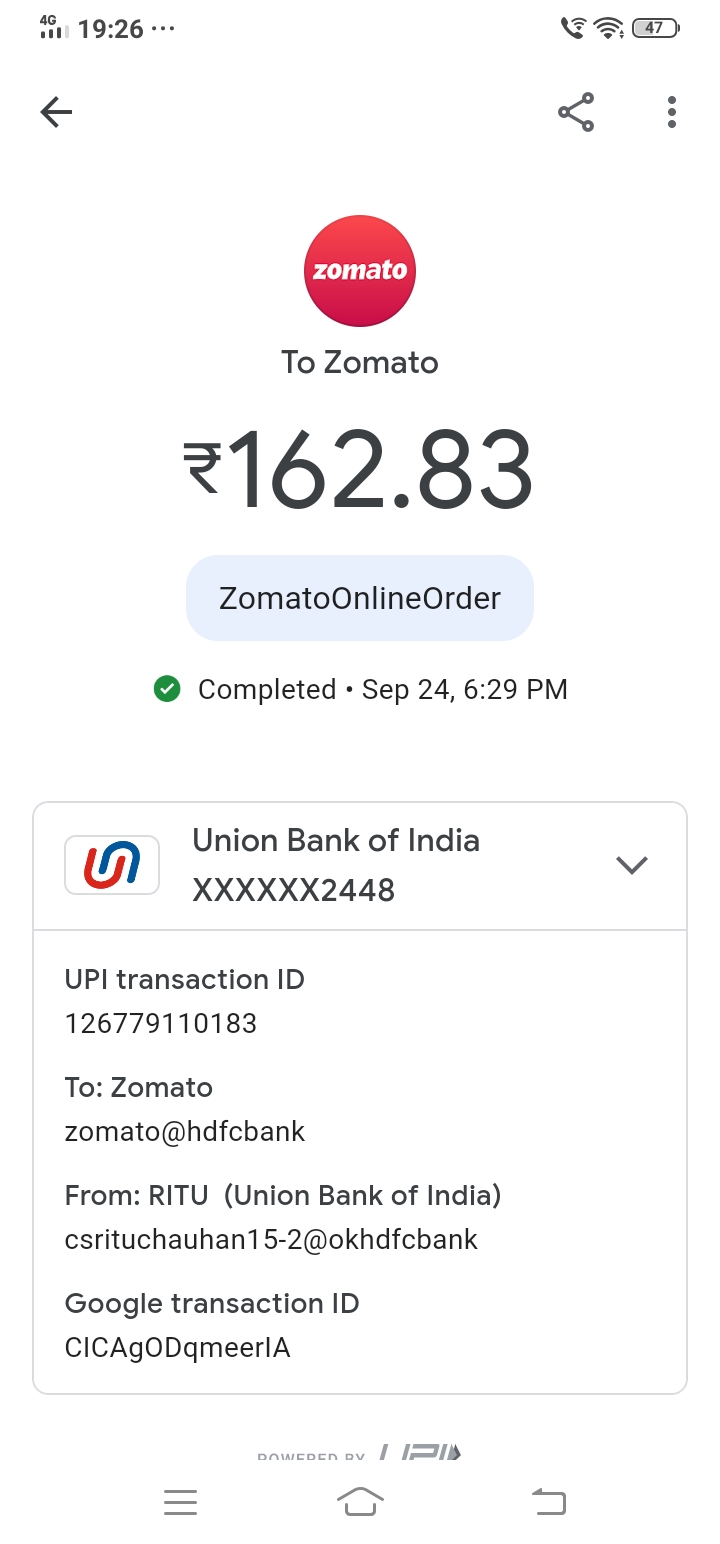This screenshot has width=720, height=1544.
Task: Collapse the Union Bank of India details
Action: pyautogui.click(x=632, y=865)
